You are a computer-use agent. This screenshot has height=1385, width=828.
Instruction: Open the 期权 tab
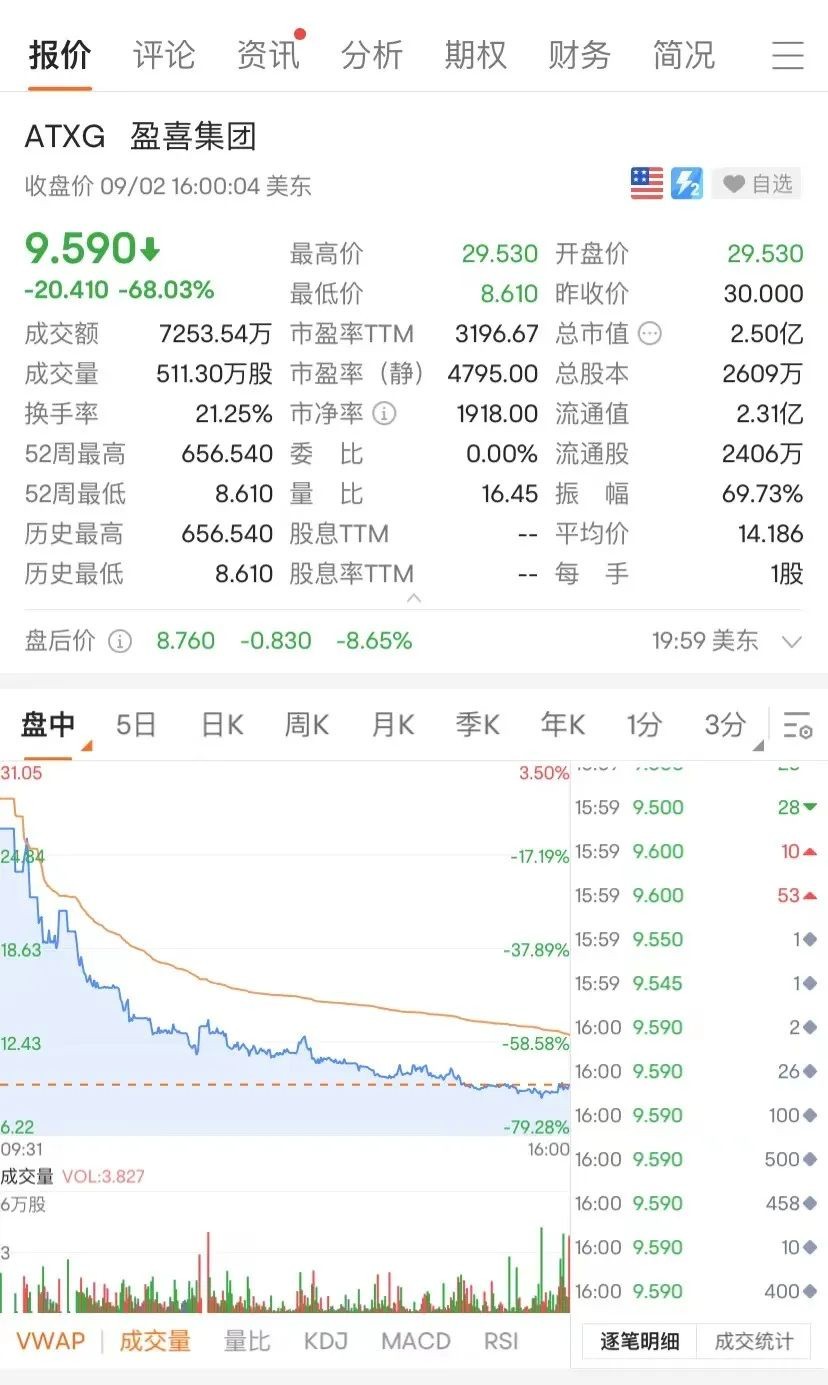tap(476, 55)
